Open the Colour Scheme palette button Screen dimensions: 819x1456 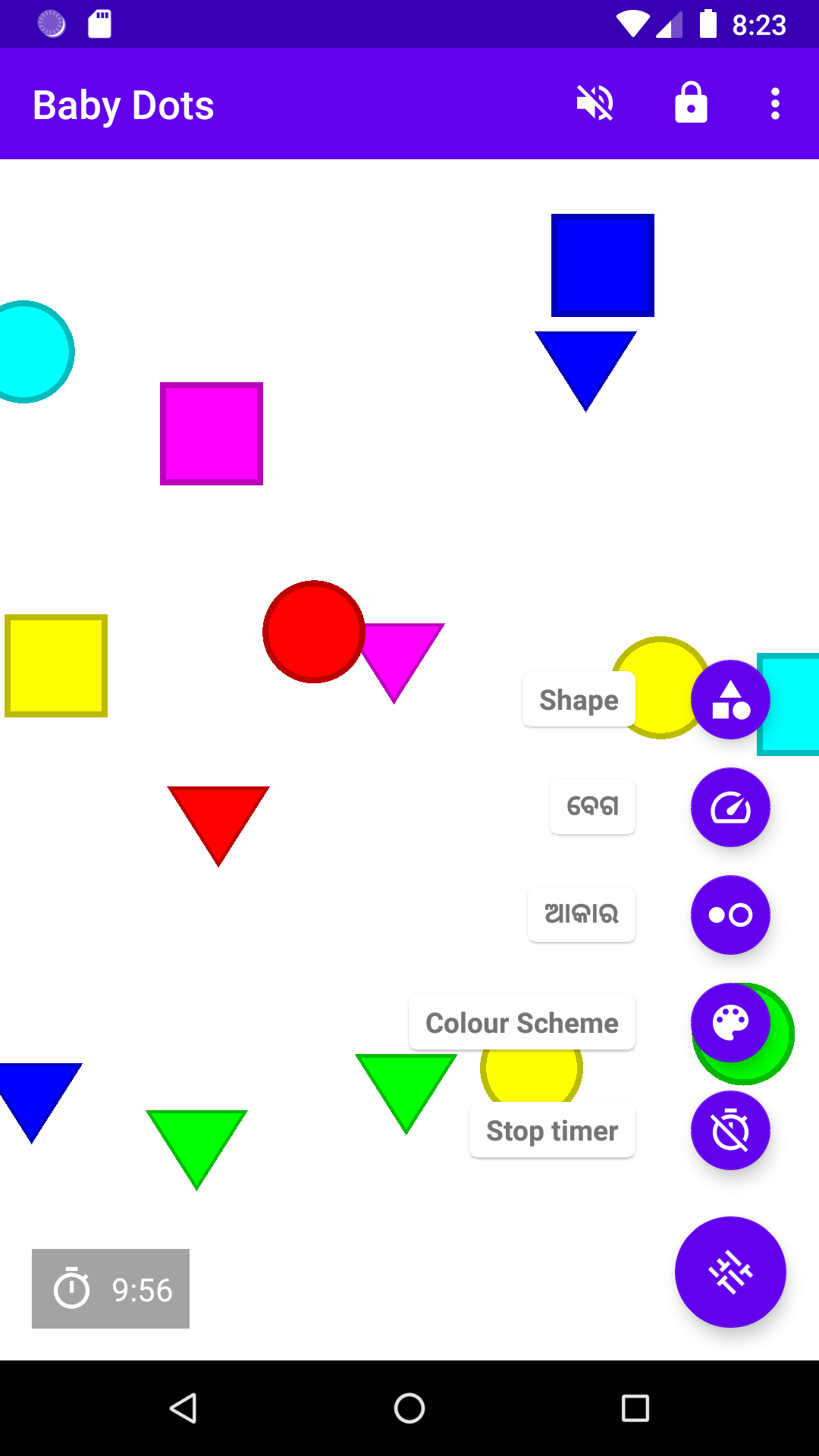pos(730,1022)
